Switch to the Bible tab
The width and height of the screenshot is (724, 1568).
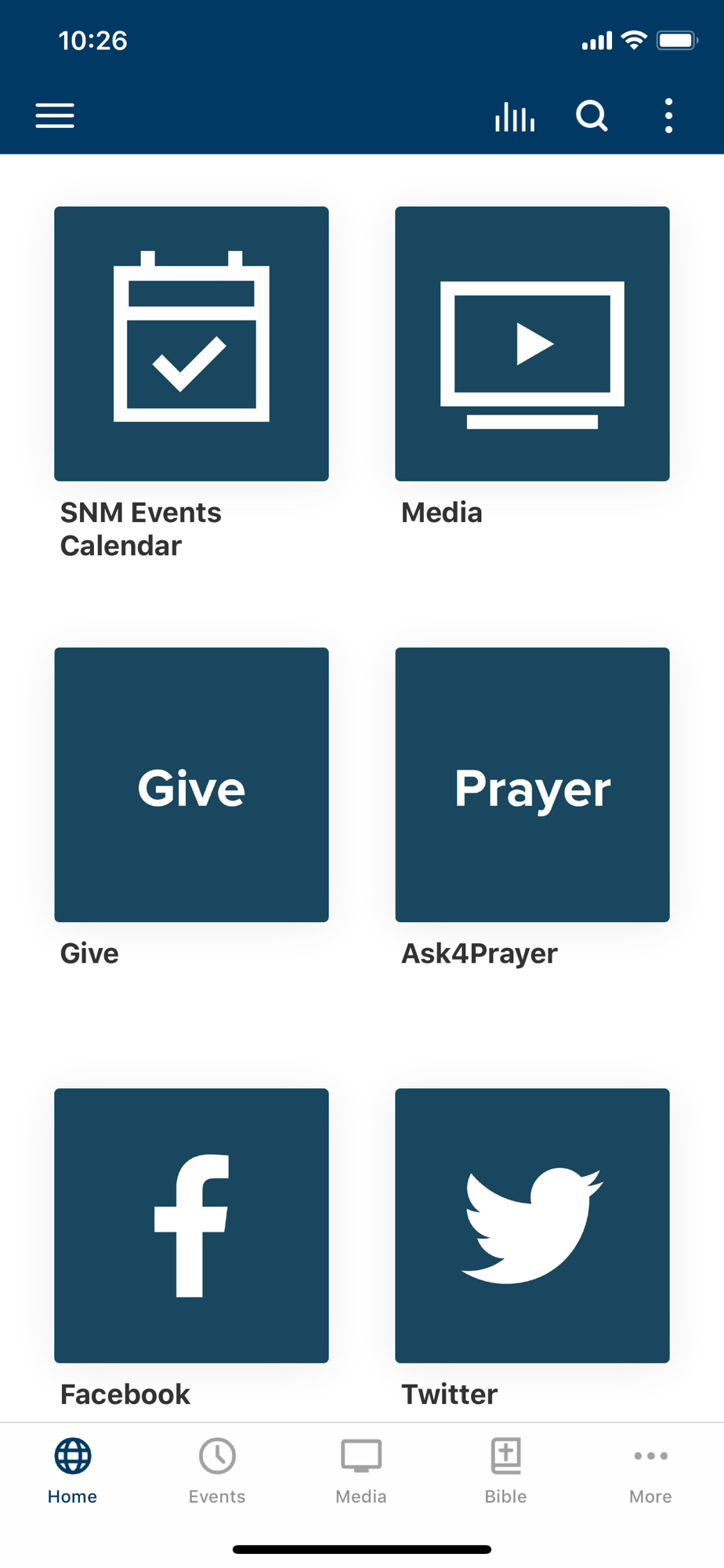505,1471
